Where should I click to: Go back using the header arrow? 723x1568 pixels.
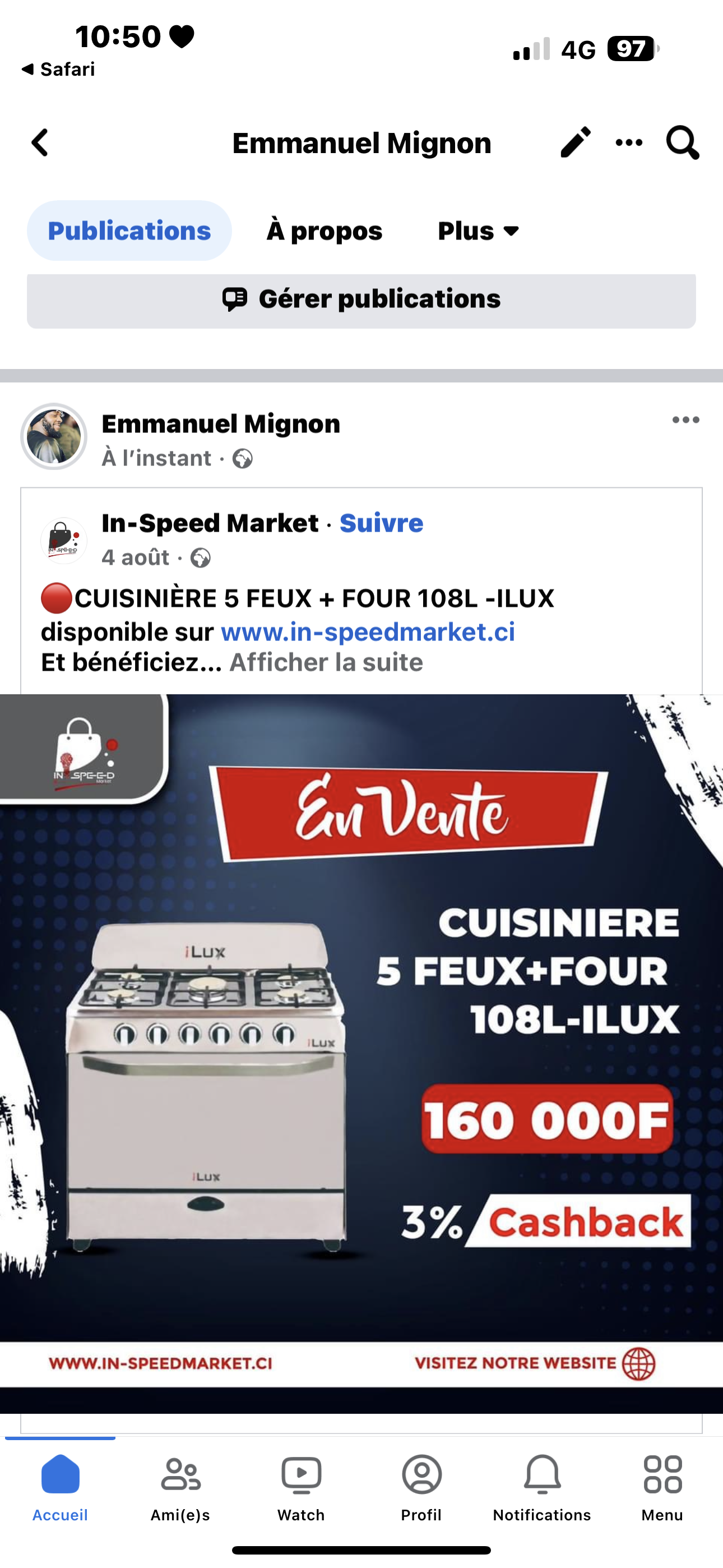tap(40, 143)
